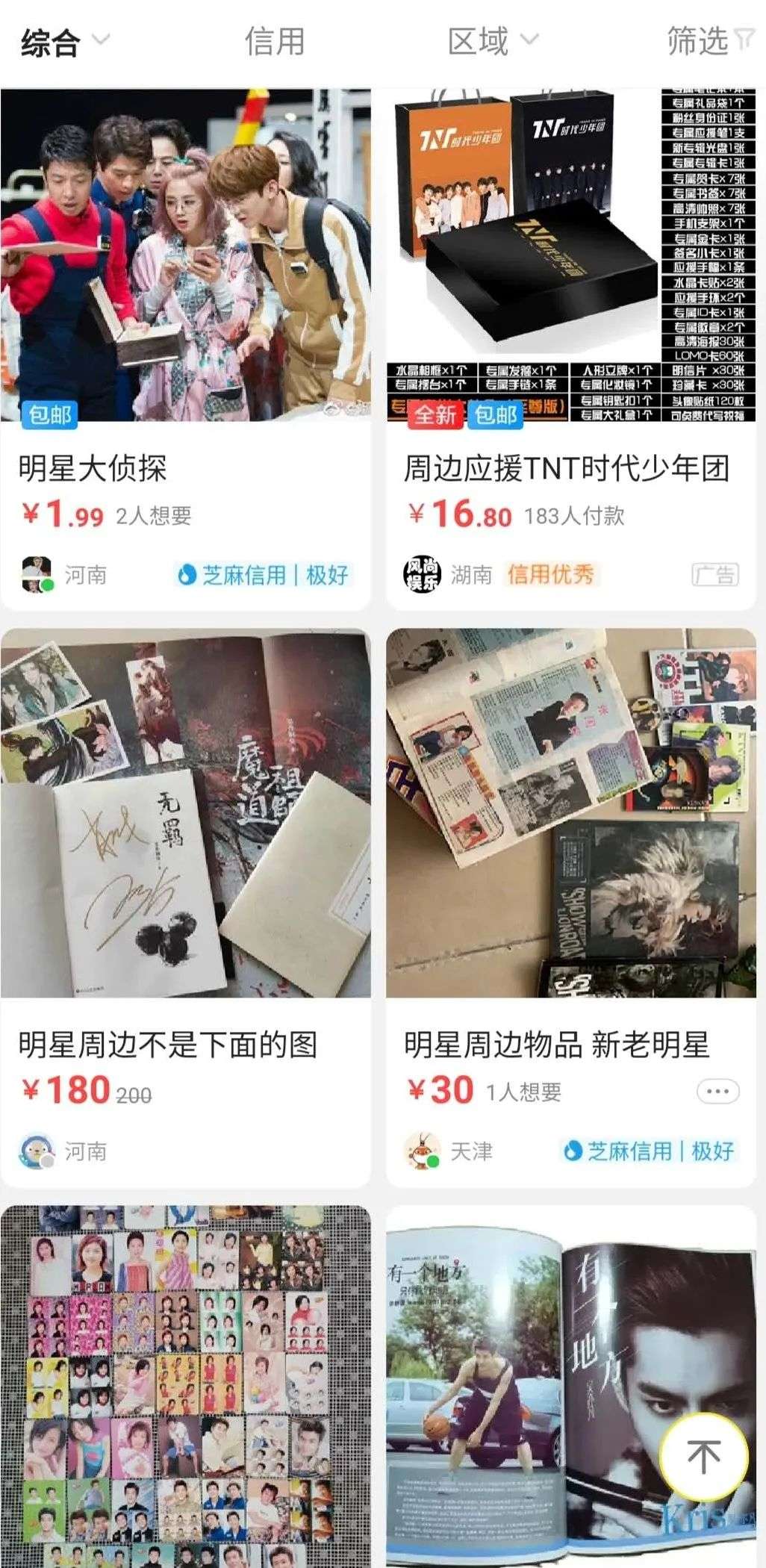Tap the back-to-top arrow button
Image resolution: width=766 pixels, height=1568 pixels.
(x=703, y=1455)
